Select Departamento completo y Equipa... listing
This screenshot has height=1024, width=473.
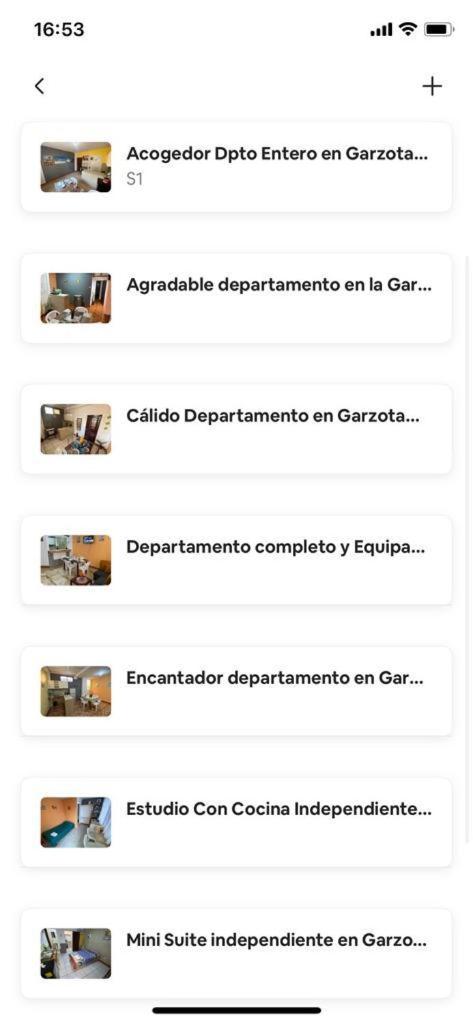(236, 560)
